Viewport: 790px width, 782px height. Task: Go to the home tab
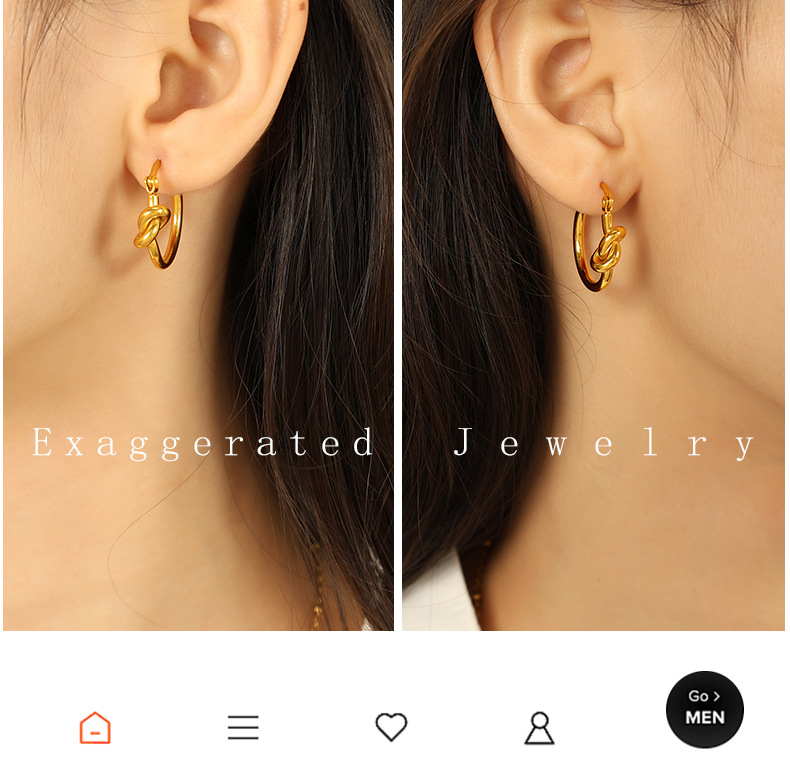[95, 728]
